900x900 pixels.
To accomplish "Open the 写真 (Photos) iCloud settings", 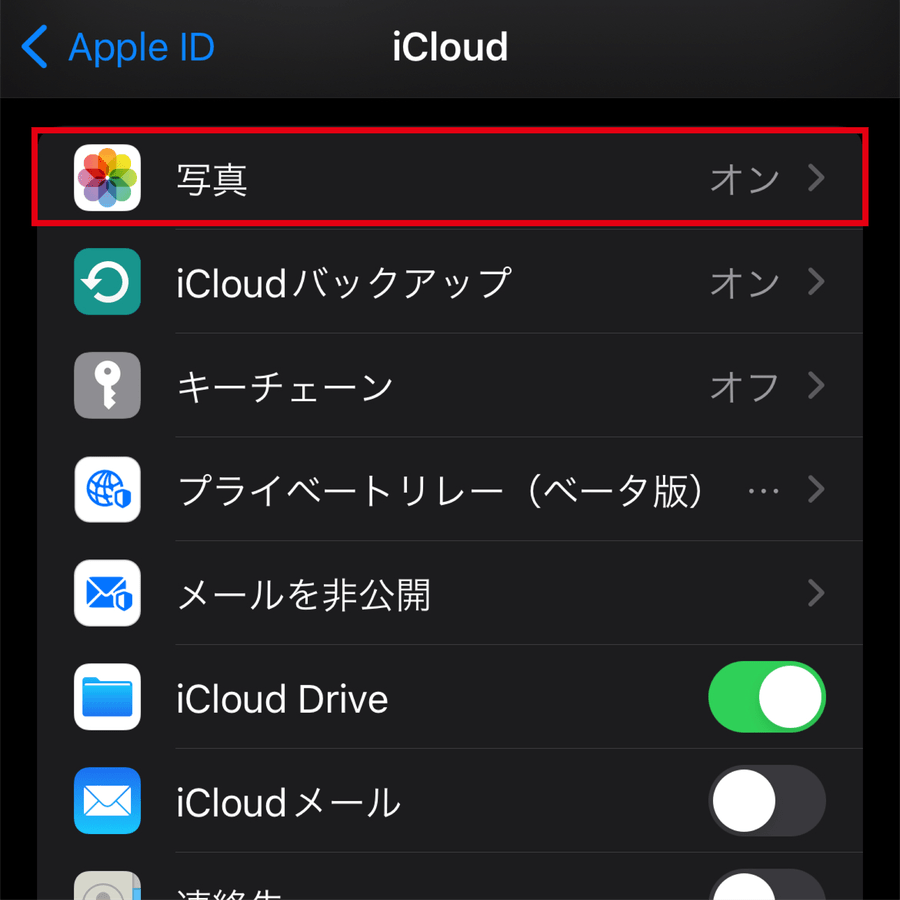I will pos(450,179).
